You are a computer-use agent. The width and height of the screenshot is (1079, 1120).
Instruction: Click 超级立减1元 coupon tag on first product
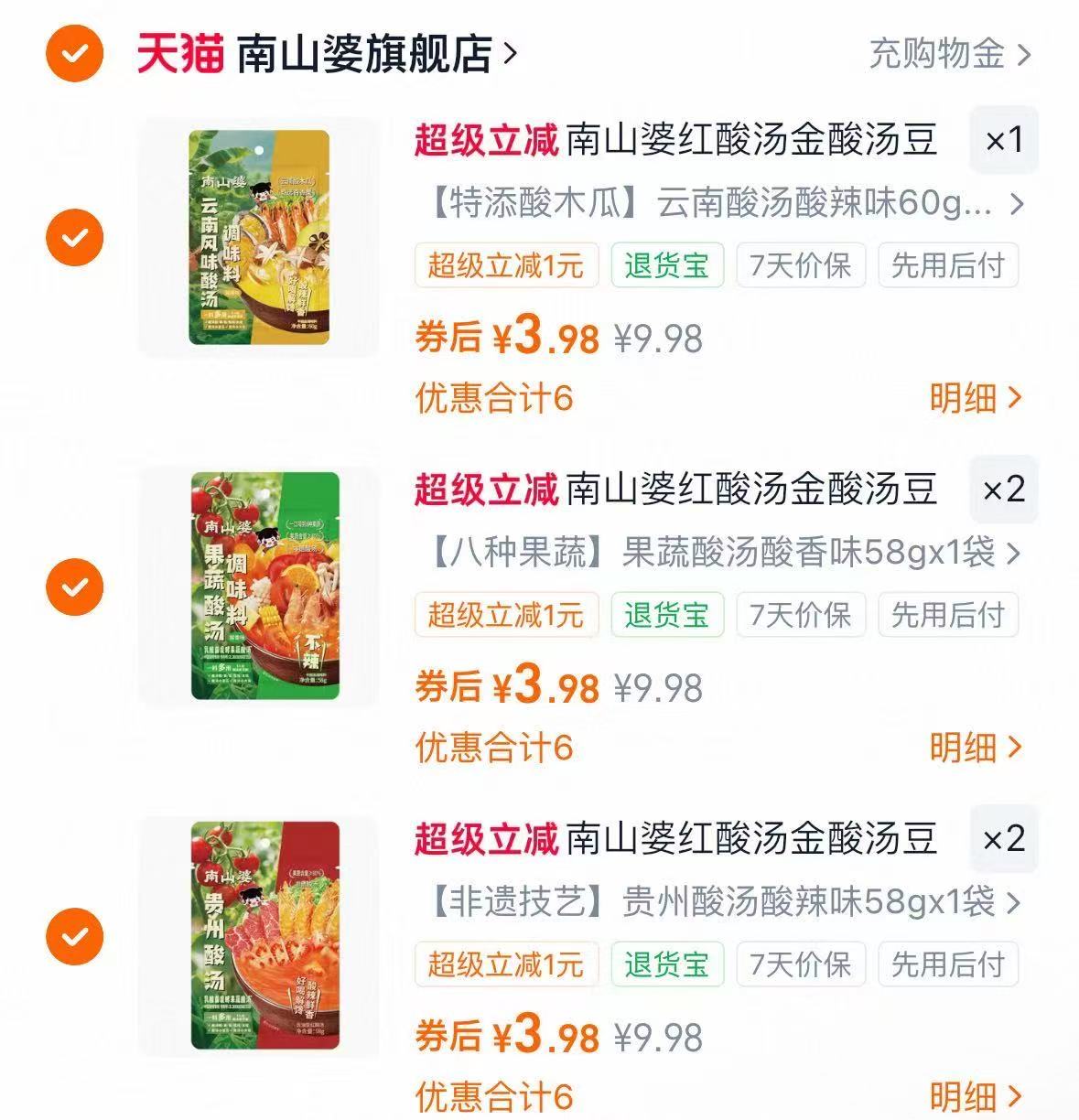click(x=506, y=264)
